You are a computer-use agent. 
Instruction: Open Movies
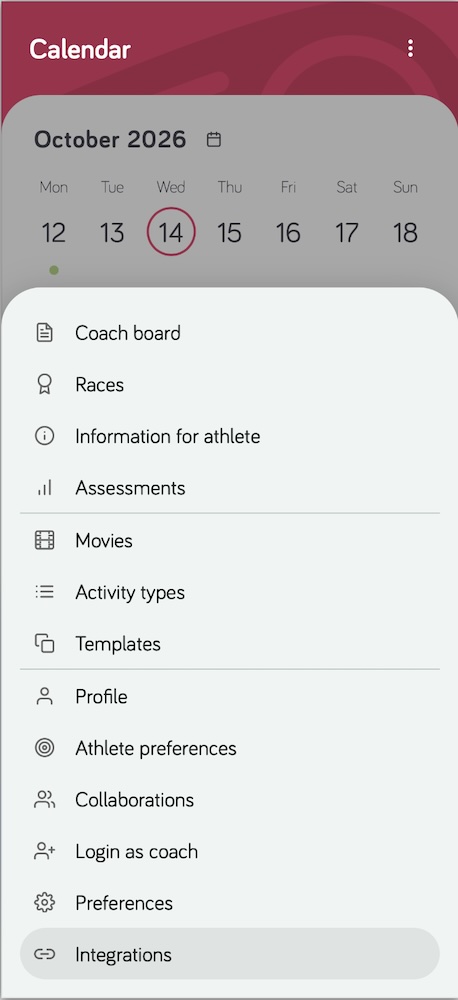(230, 541)
